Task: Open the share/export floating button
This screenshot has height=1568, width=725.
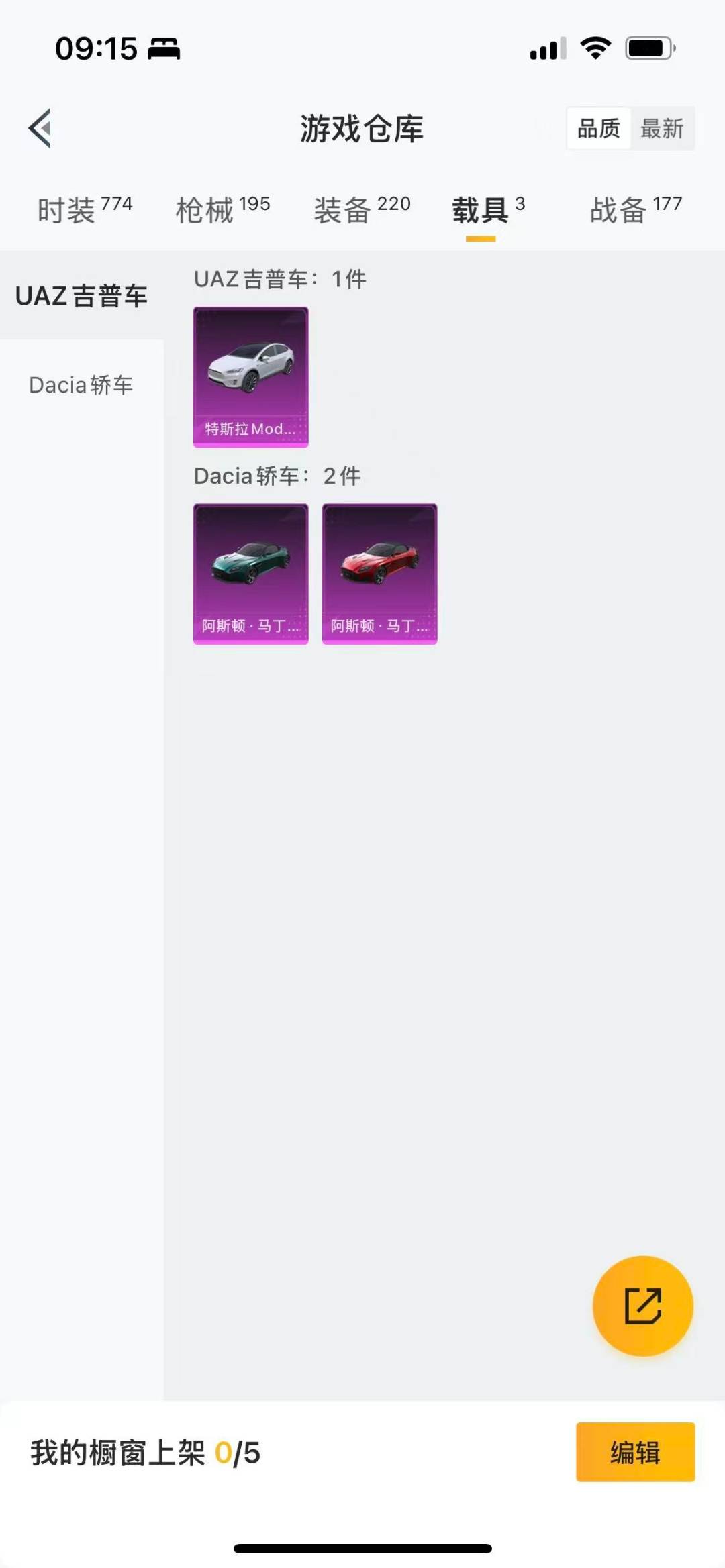Action: tap(642, 1304)
